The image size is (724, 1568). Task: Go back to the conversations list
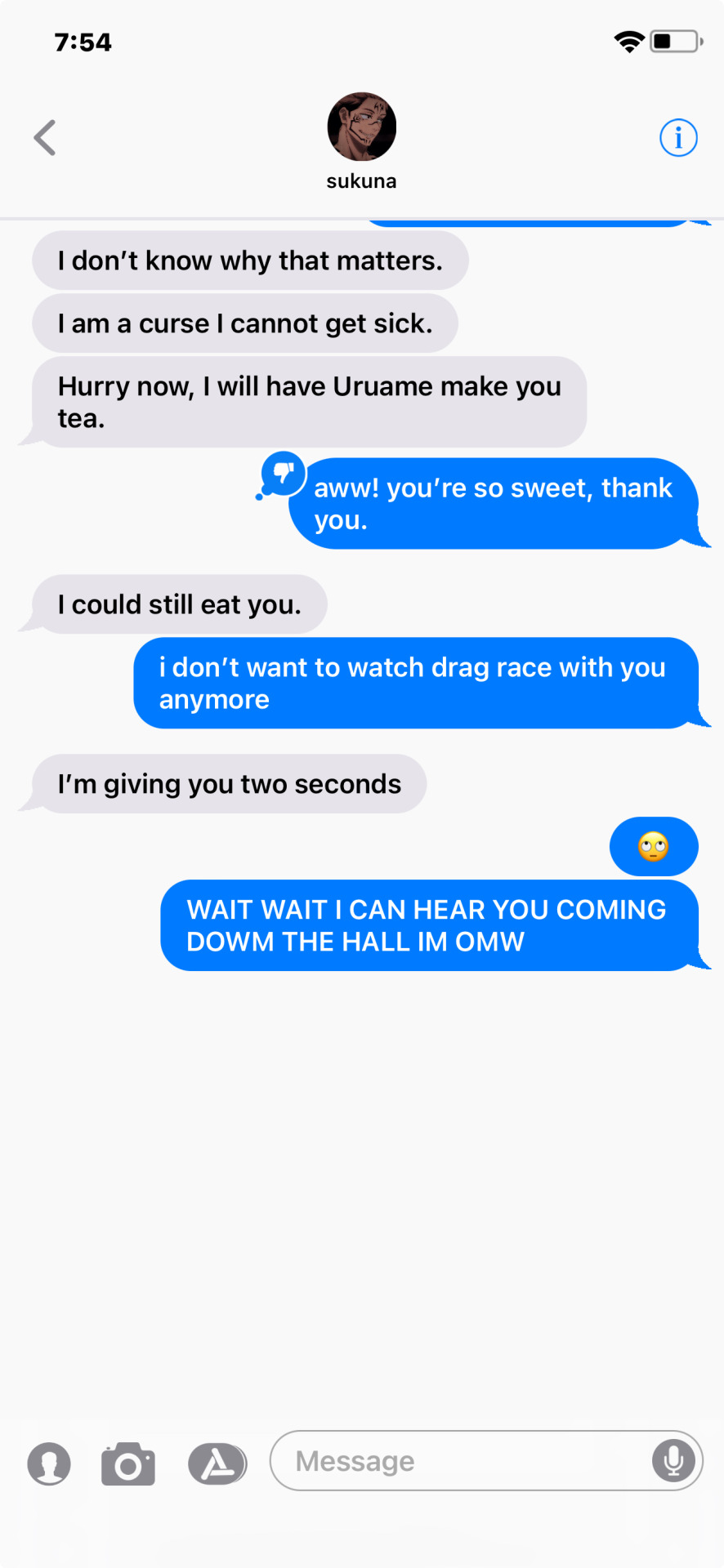45,137
